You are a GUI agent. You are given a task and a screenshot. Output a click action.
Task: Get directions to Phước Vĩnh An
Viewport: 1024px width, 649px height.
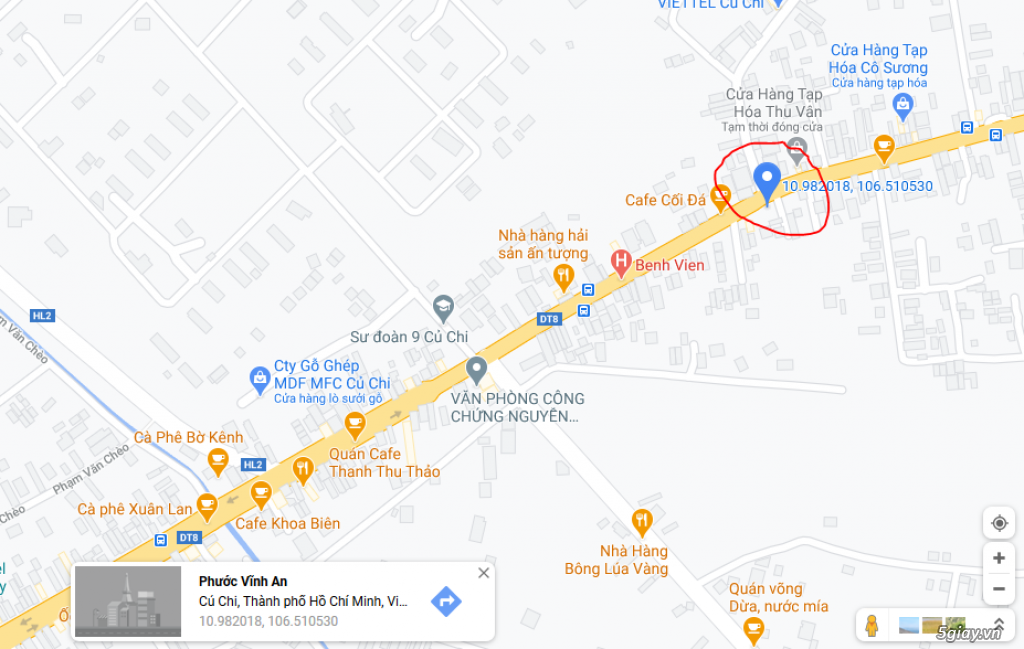pyautogui.click(x=446, y=601)
